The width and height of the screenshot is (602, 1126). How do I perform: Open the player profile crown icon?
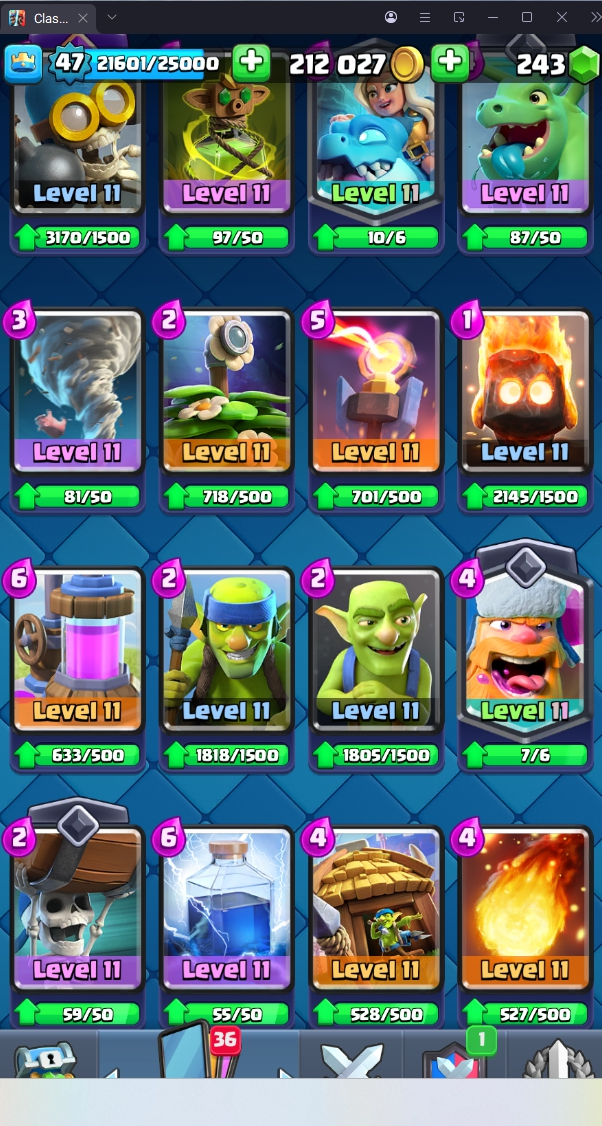pyautogui.click(x=24, y=64)
